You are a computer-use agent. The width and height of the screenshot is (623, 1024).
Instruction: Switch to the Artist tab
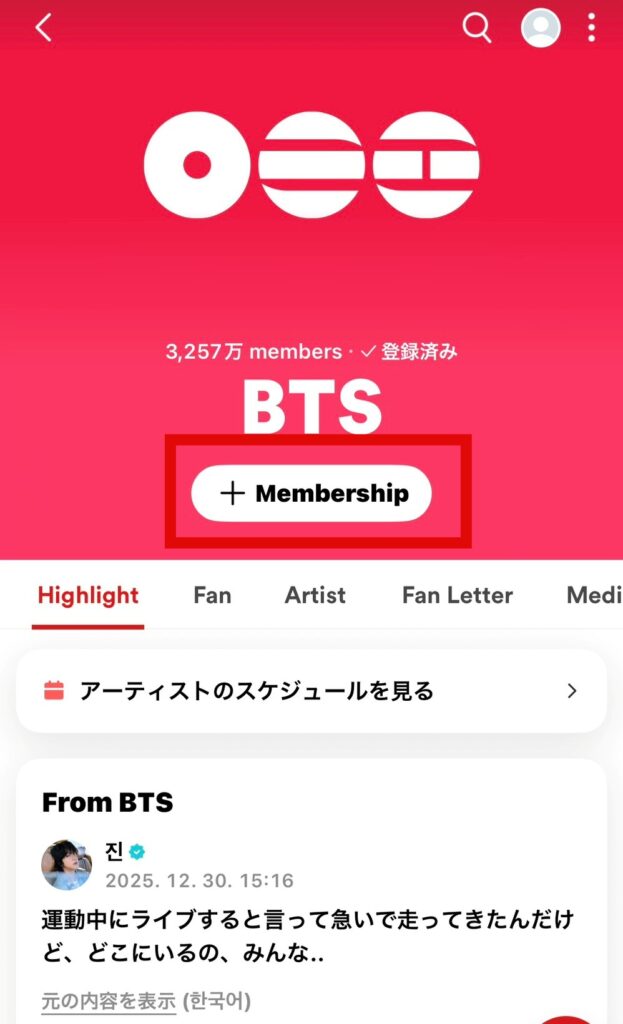click(x=315, y=595)
